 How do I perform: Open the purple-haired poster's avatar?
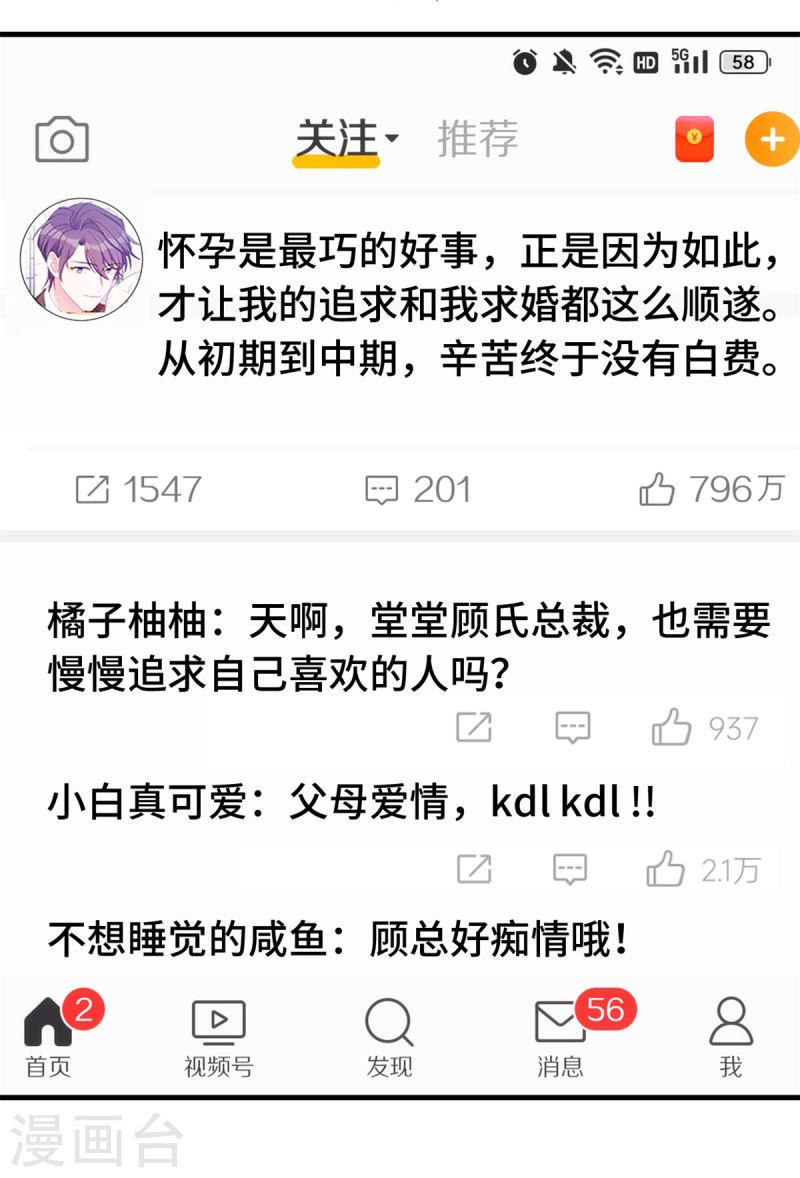coord(81,259)
